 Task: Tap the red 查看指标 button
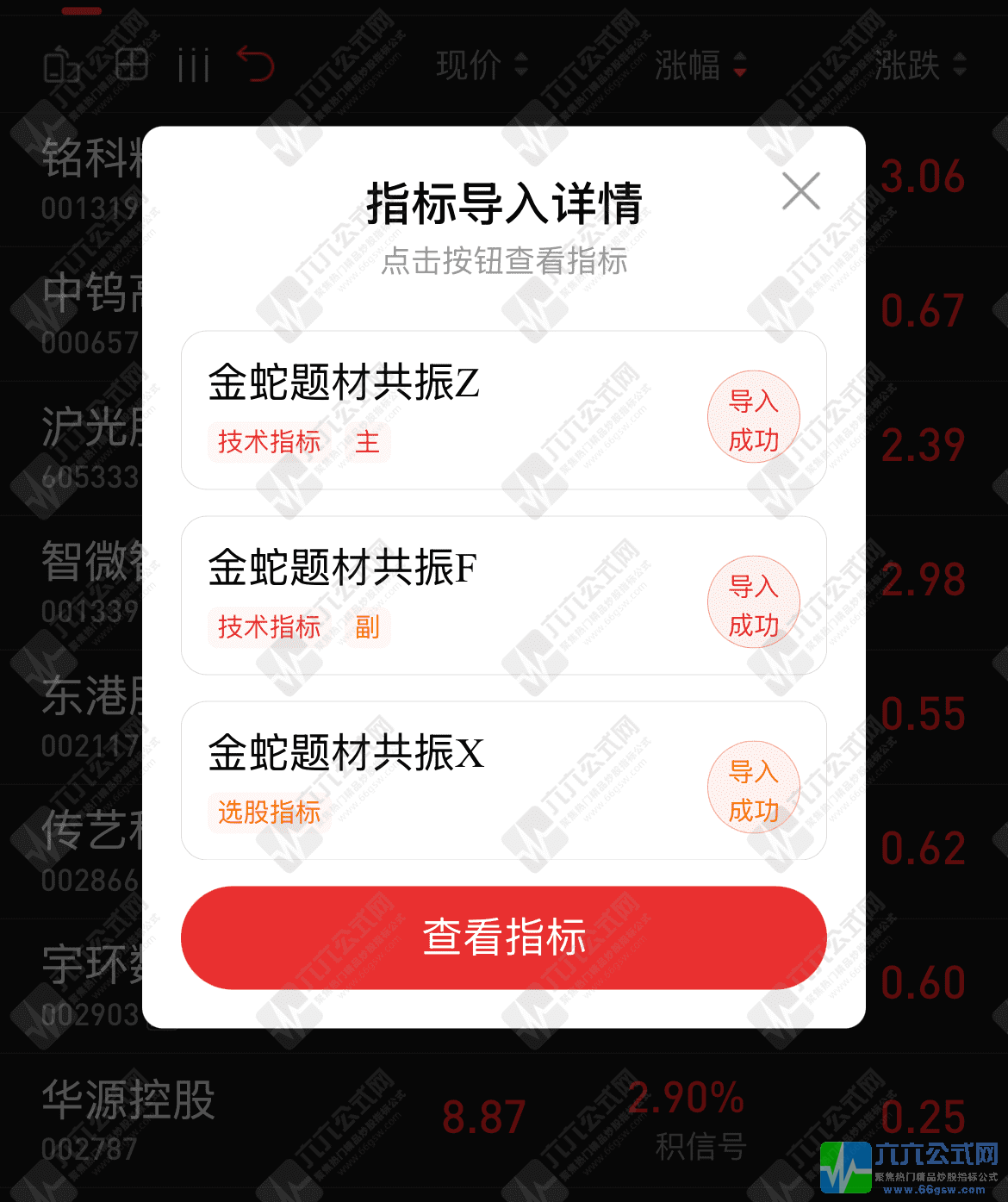tap(502, 937)
